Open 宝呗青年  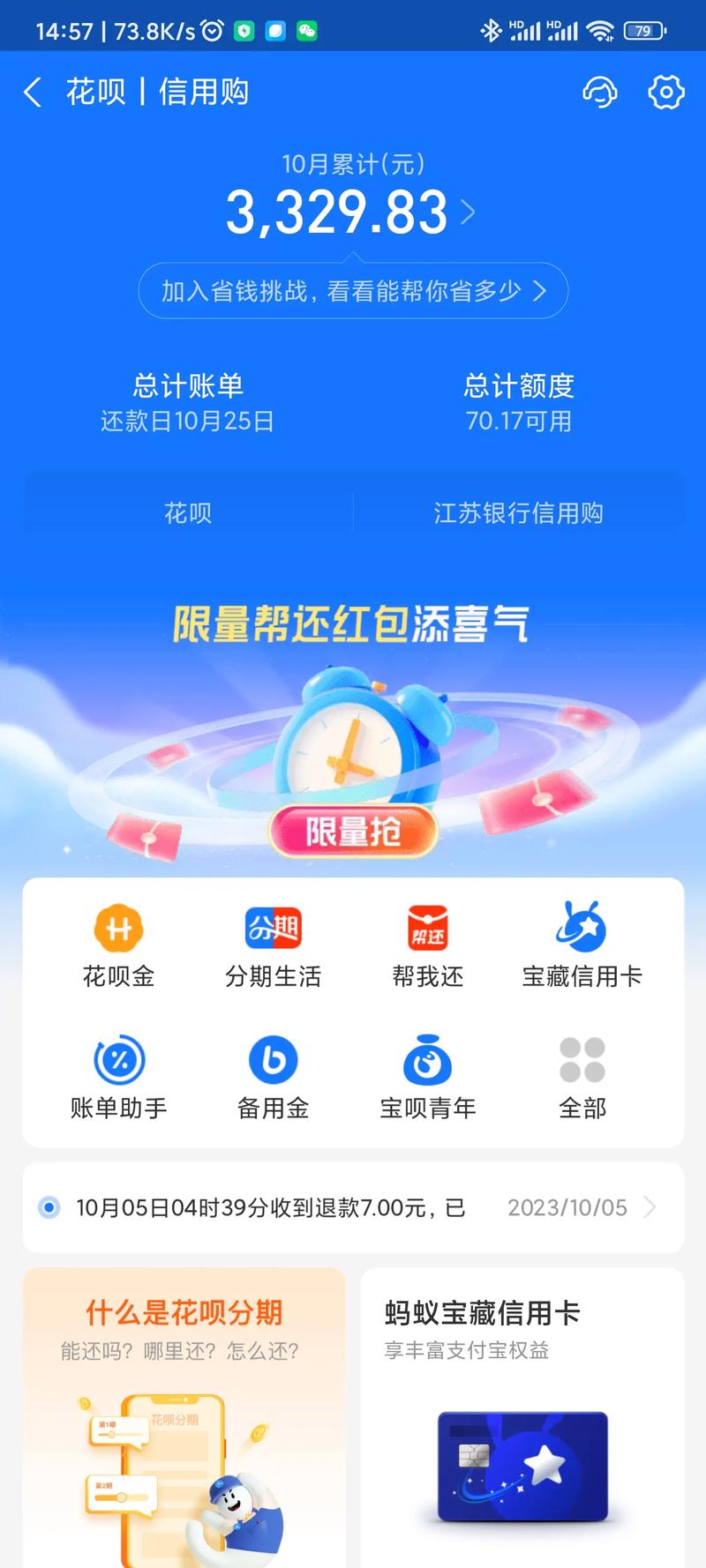pos(428,1078)
